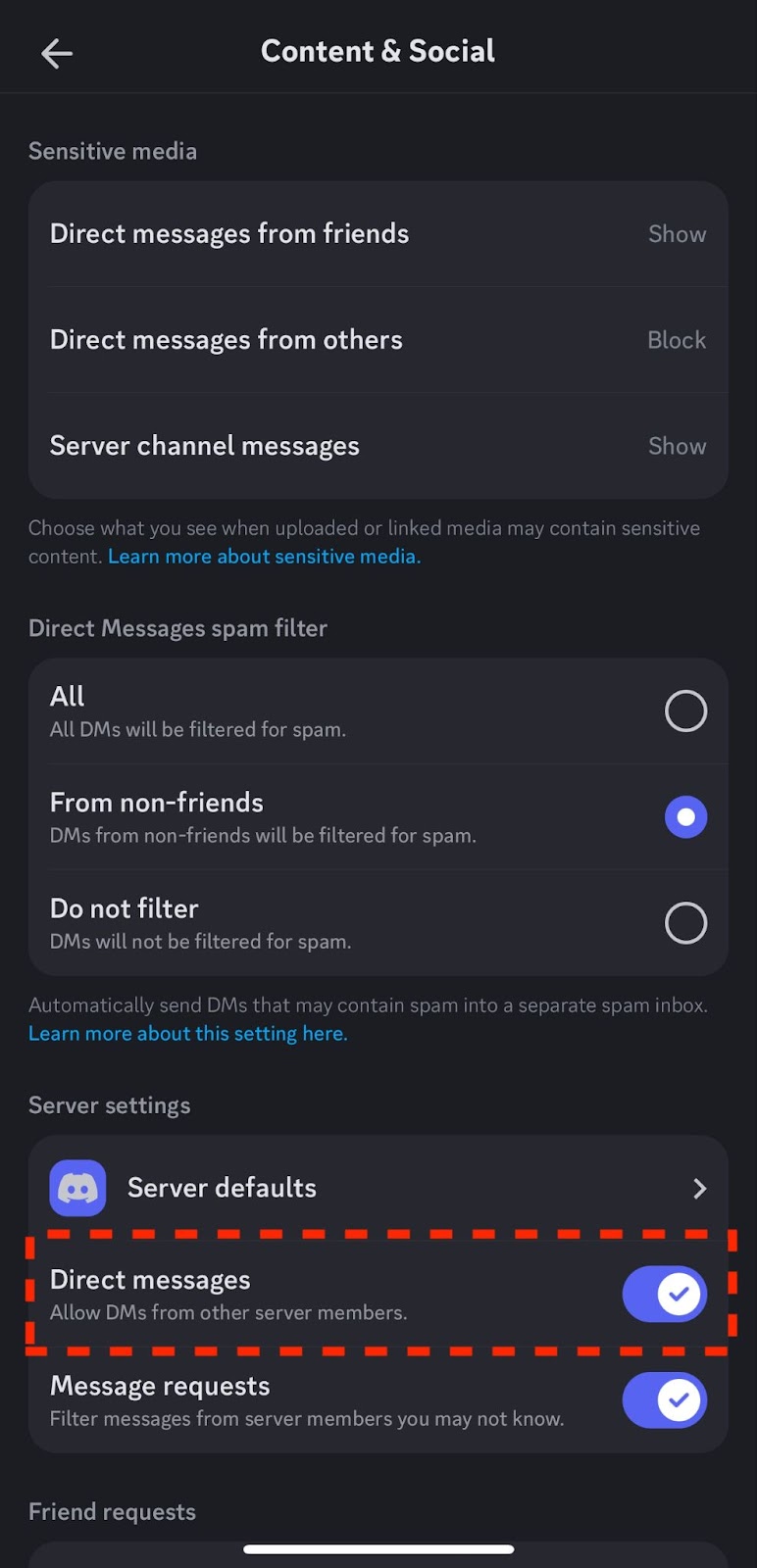Open Server defaults
Image resolution: width=757 pixels, height=1568 pixels.
click(378, 1188)
